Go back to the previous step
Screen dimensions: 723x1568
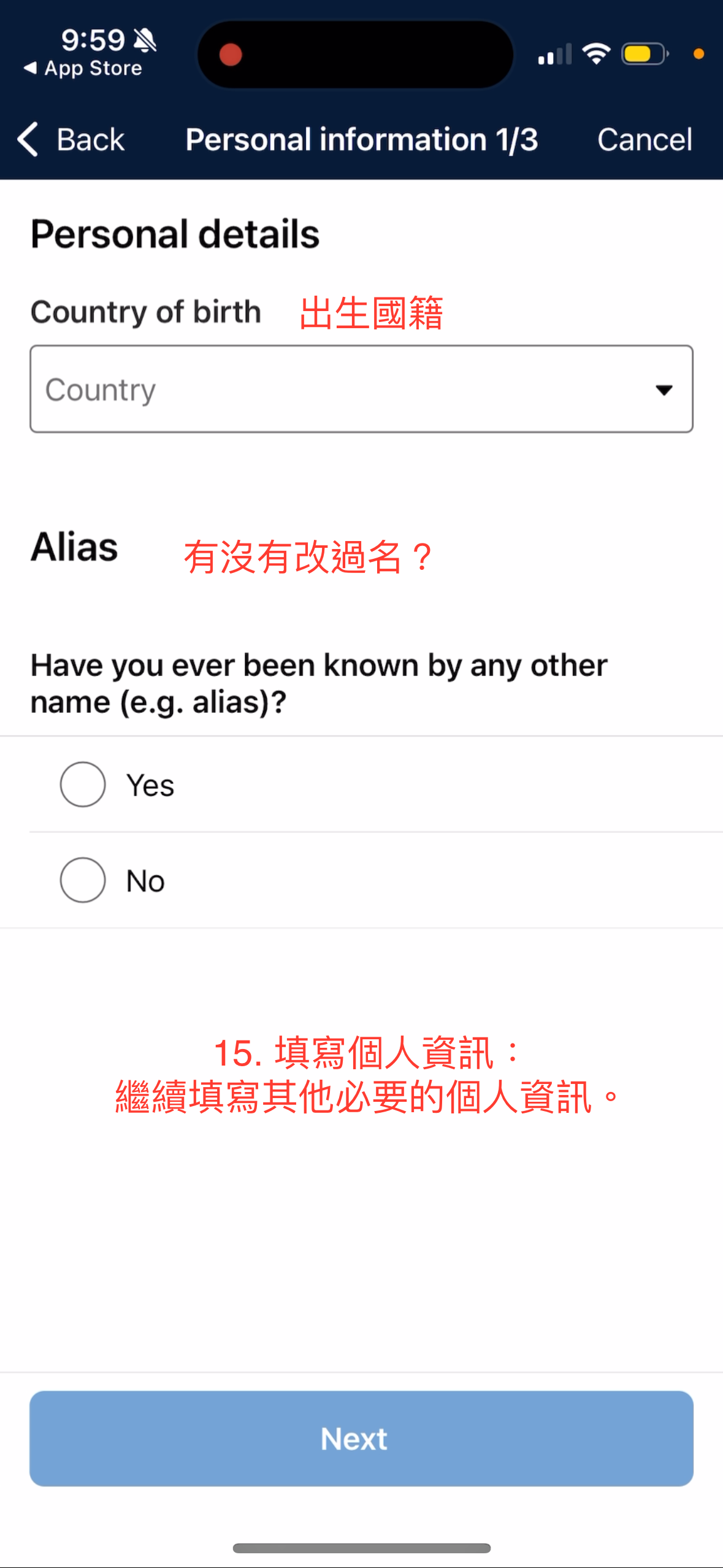pyautogui.click(x=71, y=139)
